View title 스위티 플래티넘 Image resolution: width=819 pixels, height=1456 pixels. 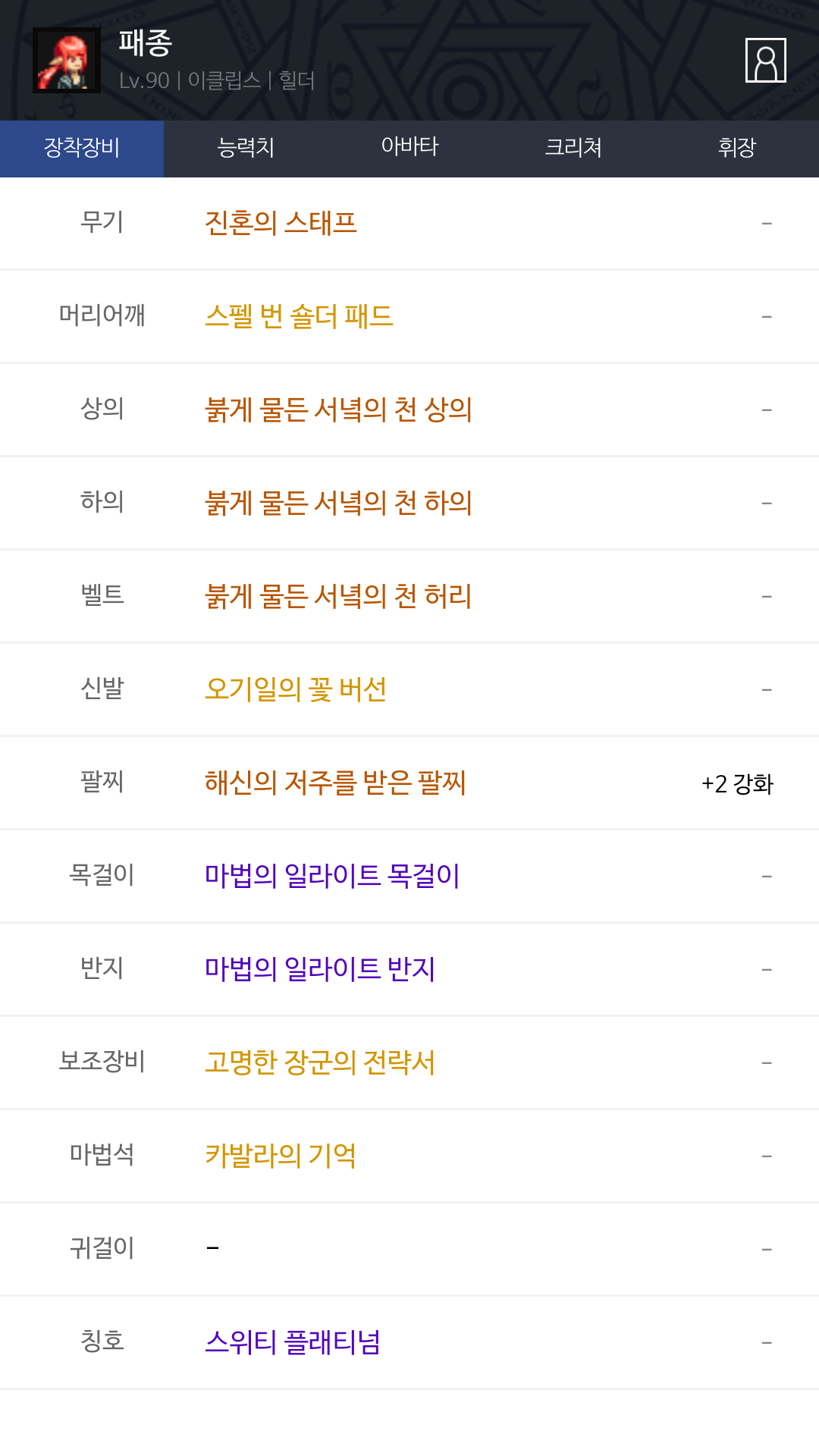coord(293,1342)
